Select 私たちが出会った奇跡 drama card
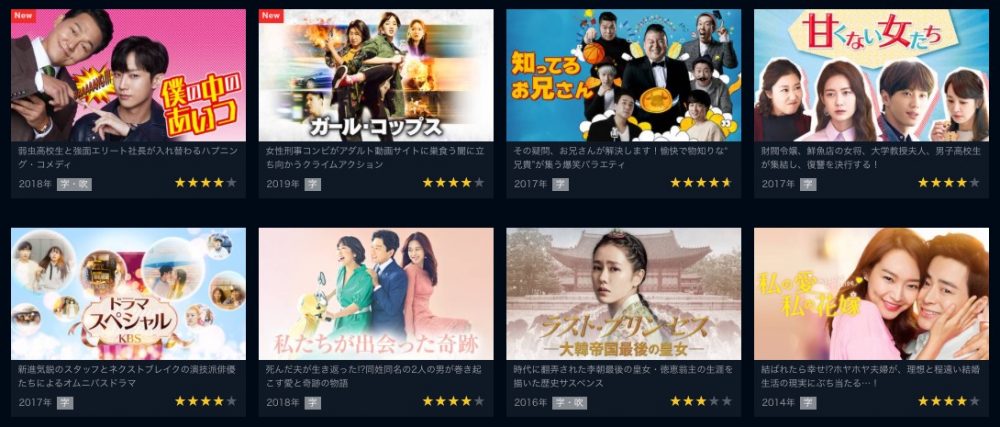1000x427 pixels. click(376, 294)
